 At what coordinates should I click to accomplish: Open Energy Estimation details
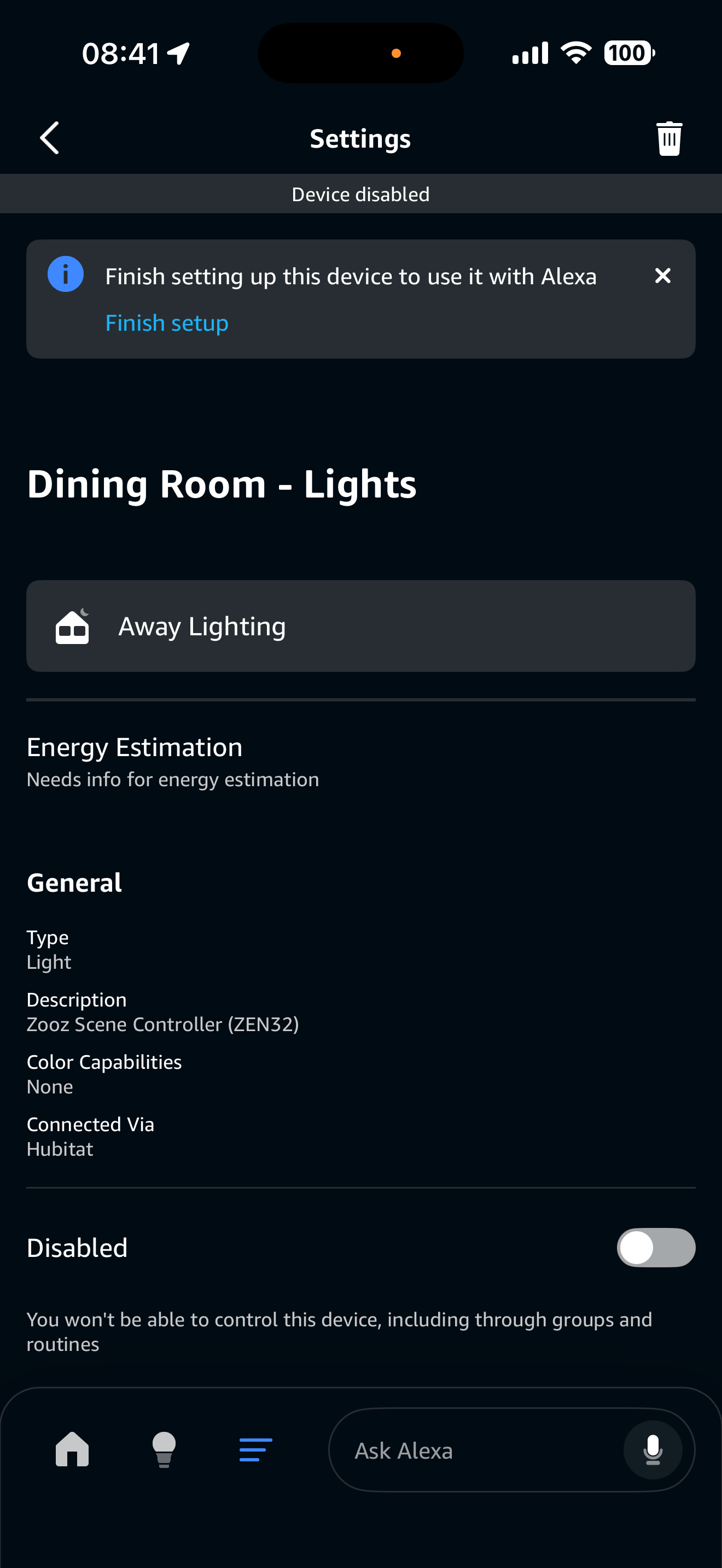point(173,761)
